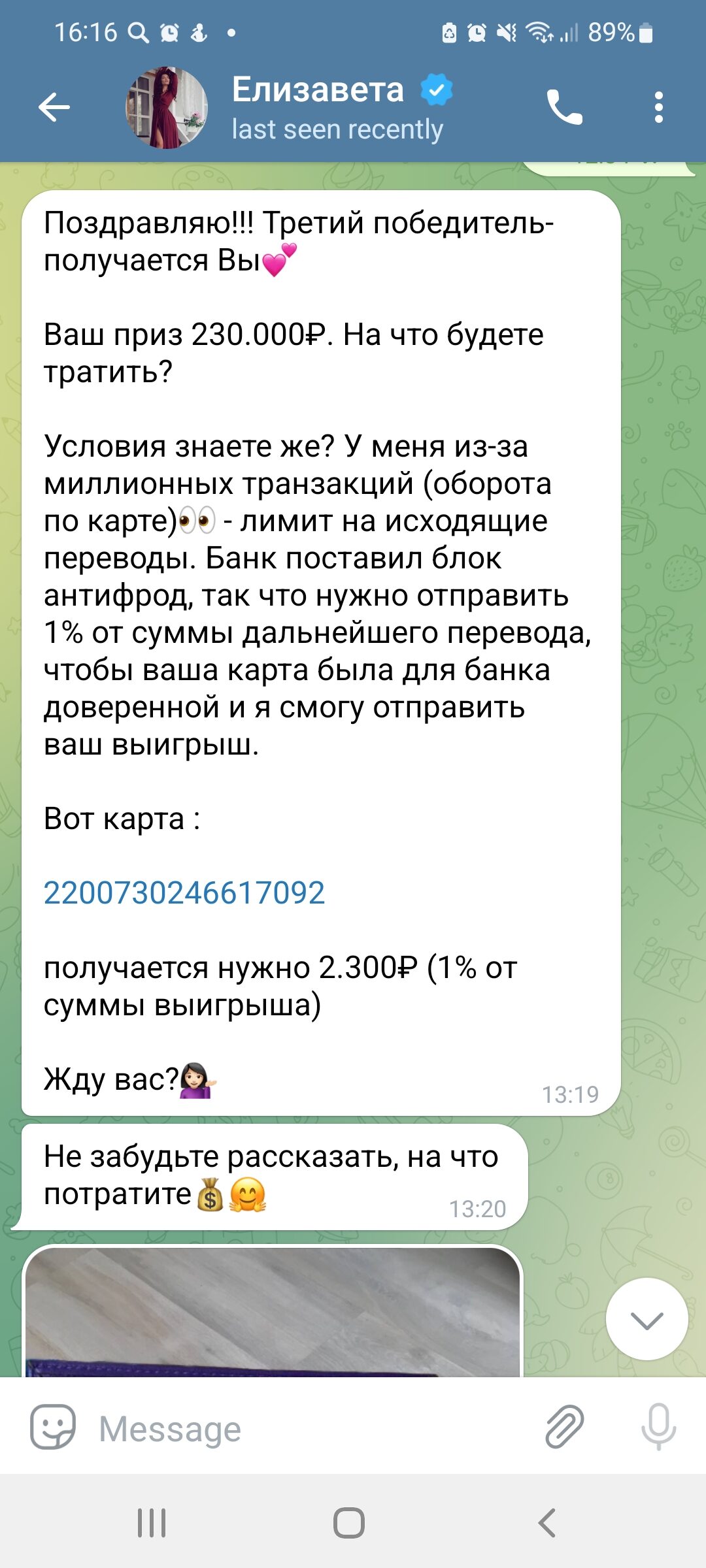Go to the home screen via the navigation bar
The image size is (706, 1568).
pos(349,1523)
